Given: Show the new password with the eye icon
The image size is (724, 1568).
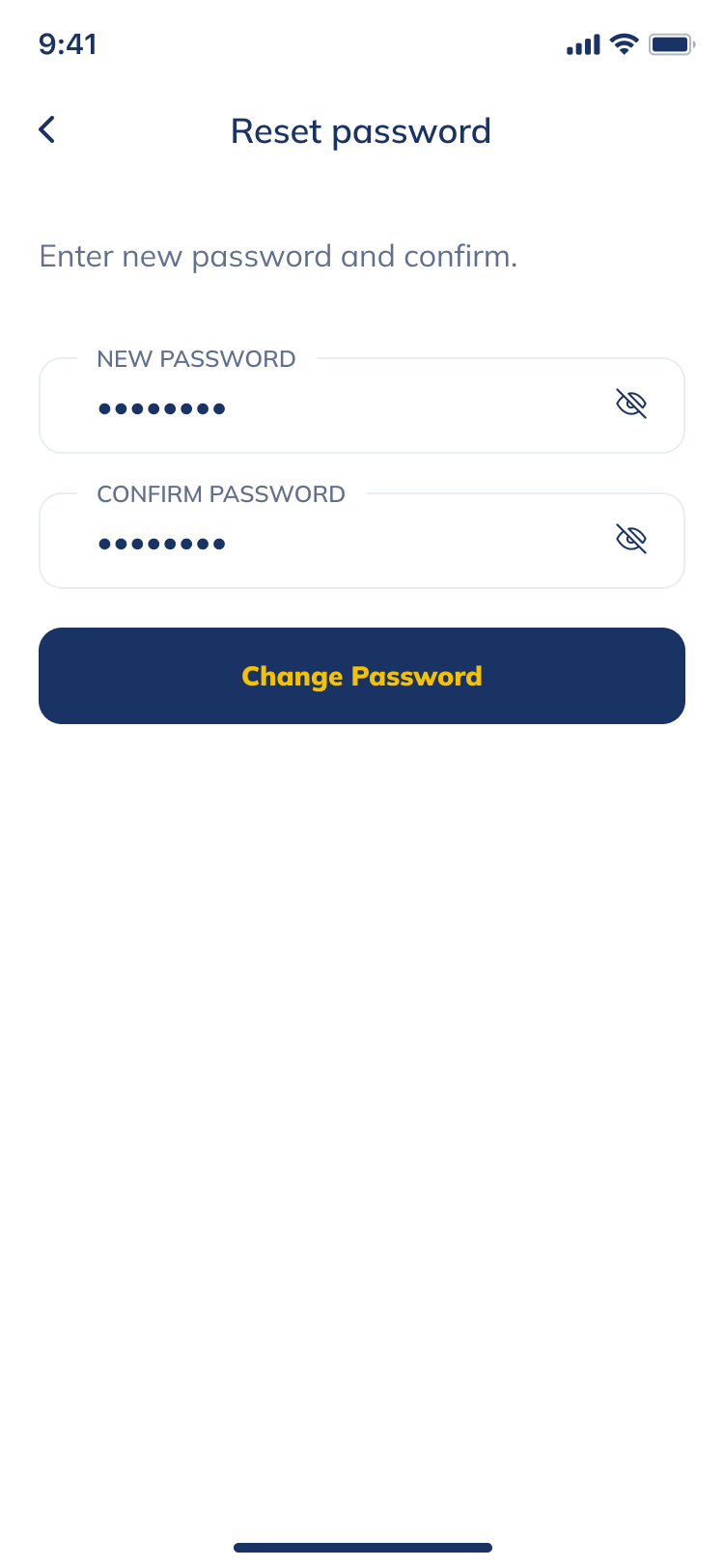Looking at the screenshot, I should pos(631,404).
